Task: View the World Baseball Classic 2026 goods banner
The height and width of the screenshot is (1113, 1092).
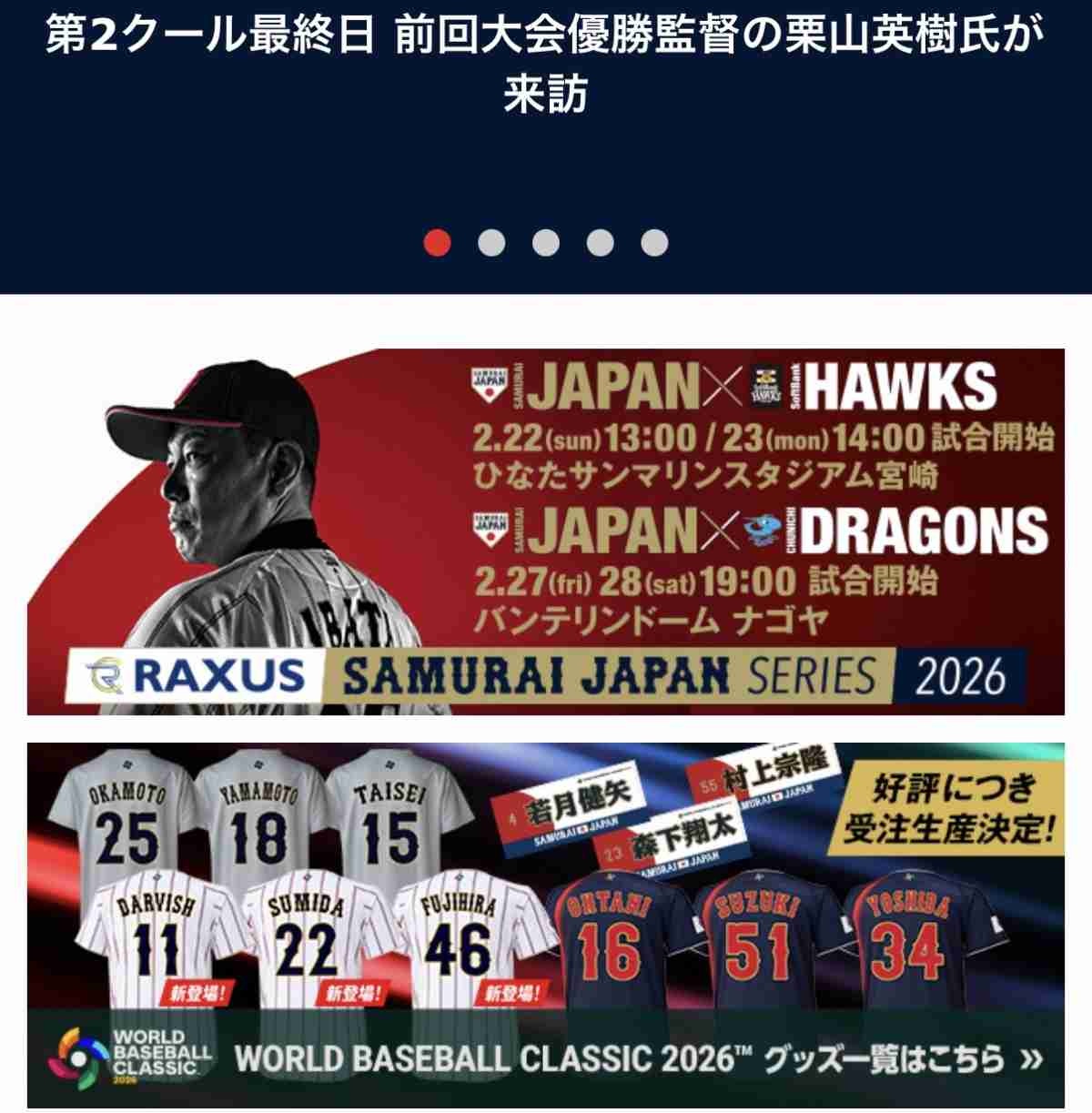Action: click(x=546, y=924)
